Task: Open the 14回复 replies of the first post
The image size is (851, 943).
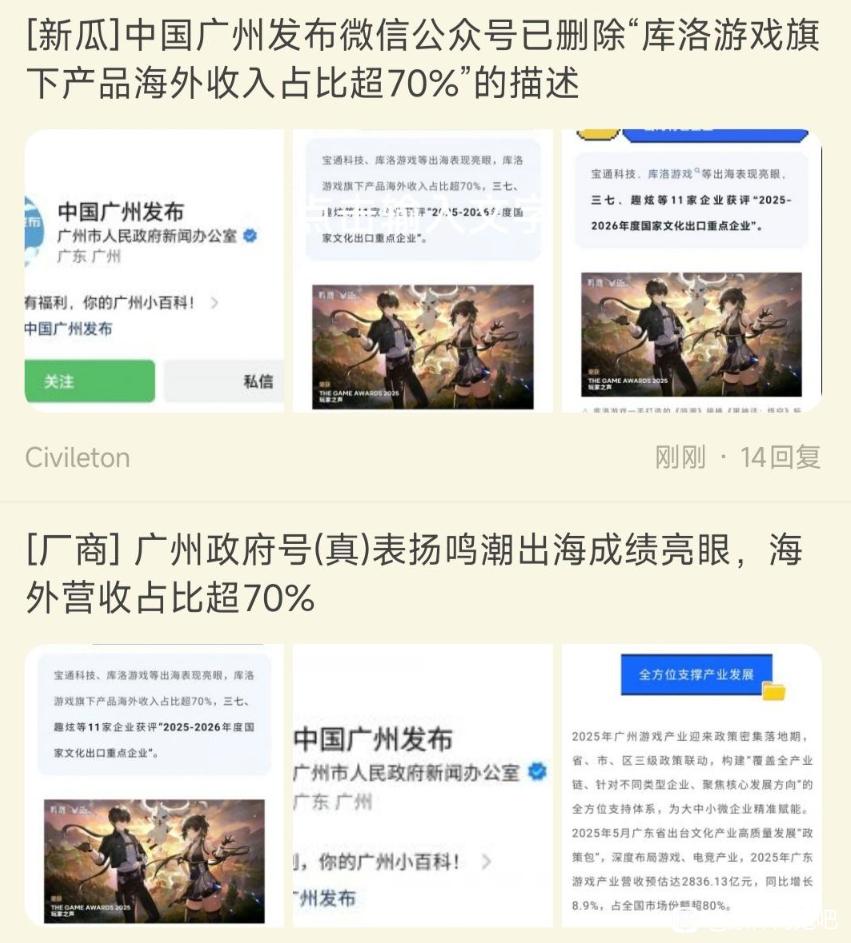Action: pyautogui.click(x=780, y=458)
